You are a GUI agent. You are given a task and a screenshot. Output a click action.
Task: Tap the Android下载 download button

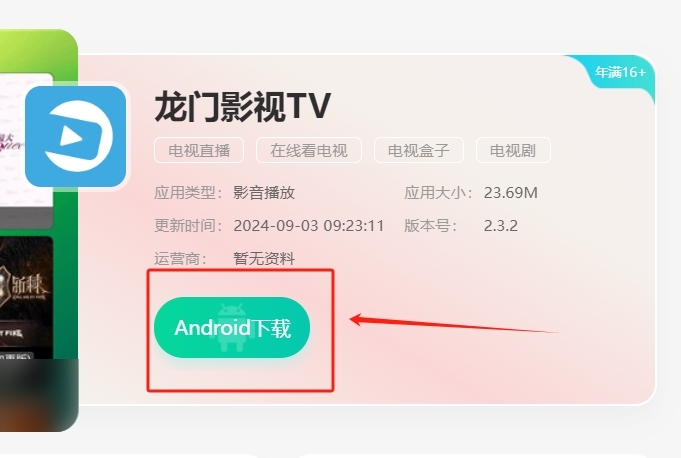232,328
